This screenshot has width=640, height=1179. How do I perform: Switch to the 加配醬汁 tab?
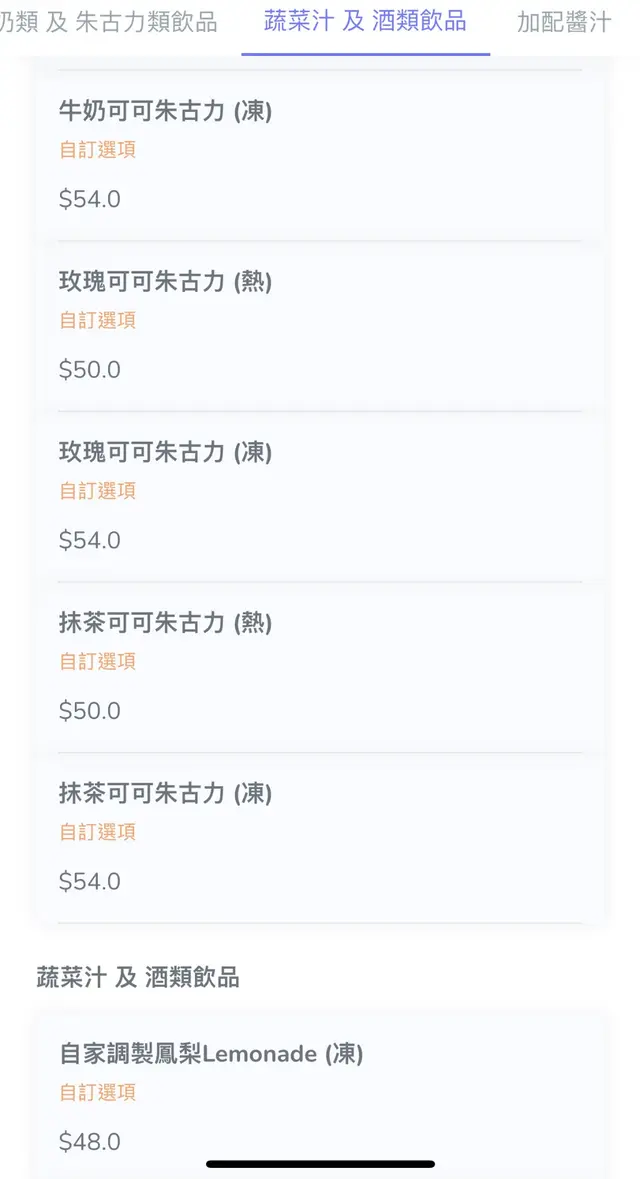pyautogui.click(x=564, y=22)
